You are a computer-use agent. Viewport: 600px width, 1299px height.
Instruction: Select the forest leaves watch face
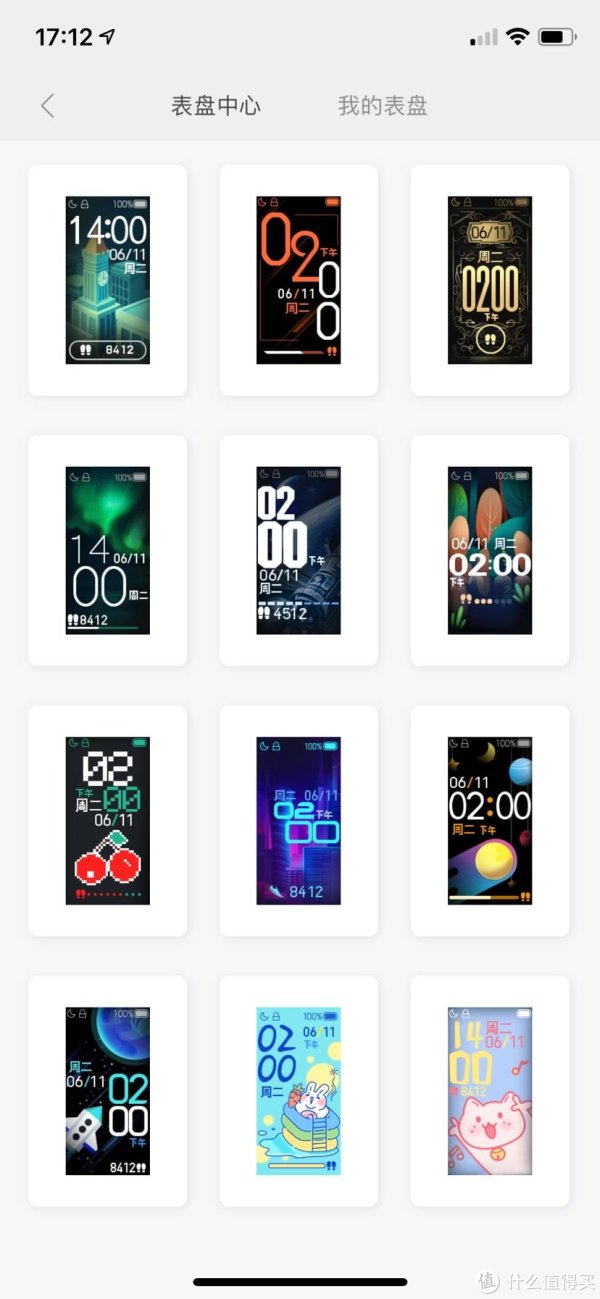(490, 550)
